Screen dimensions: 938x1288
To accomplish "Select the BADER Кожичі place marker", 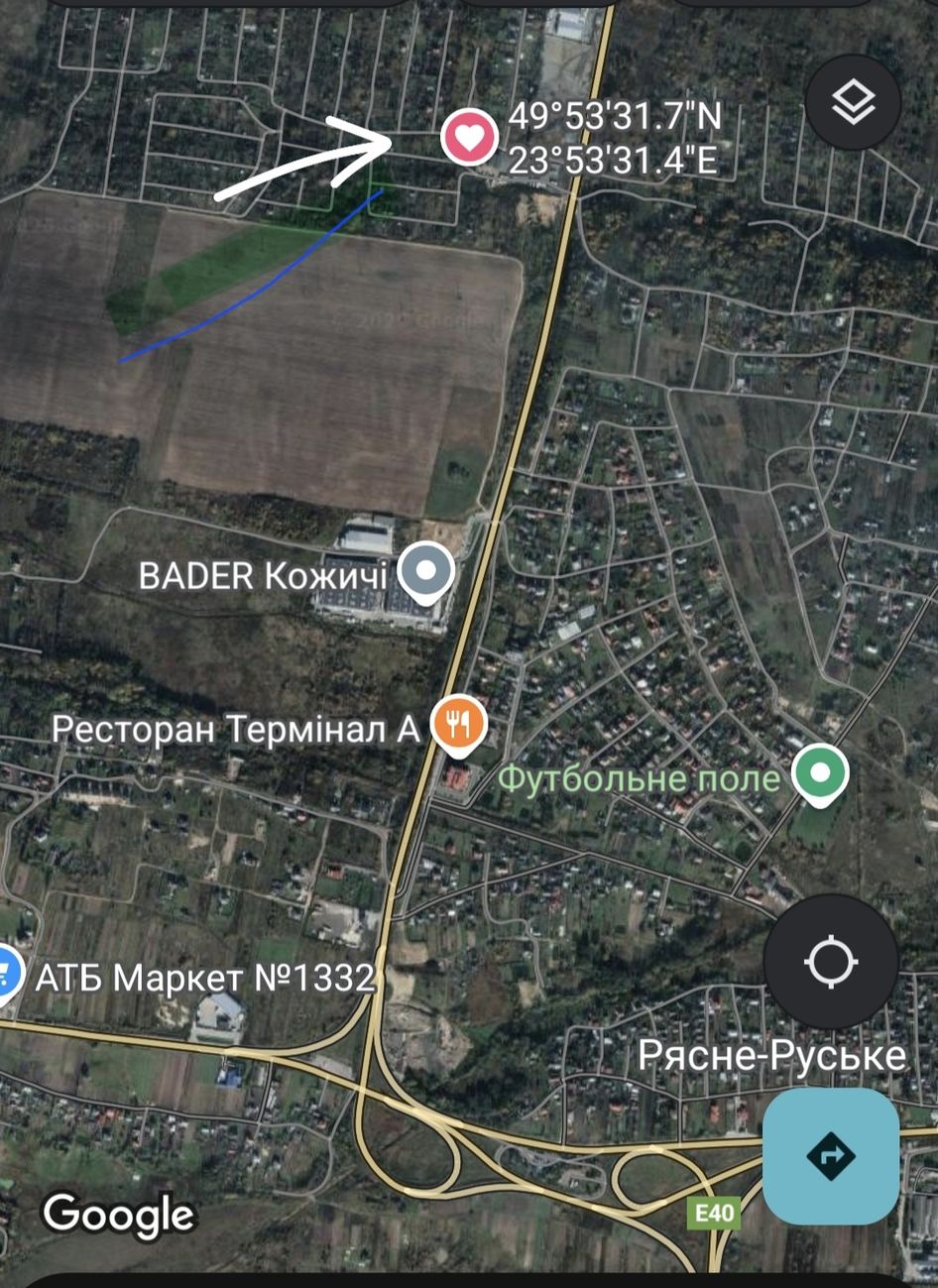I will [x=426, y=572].
